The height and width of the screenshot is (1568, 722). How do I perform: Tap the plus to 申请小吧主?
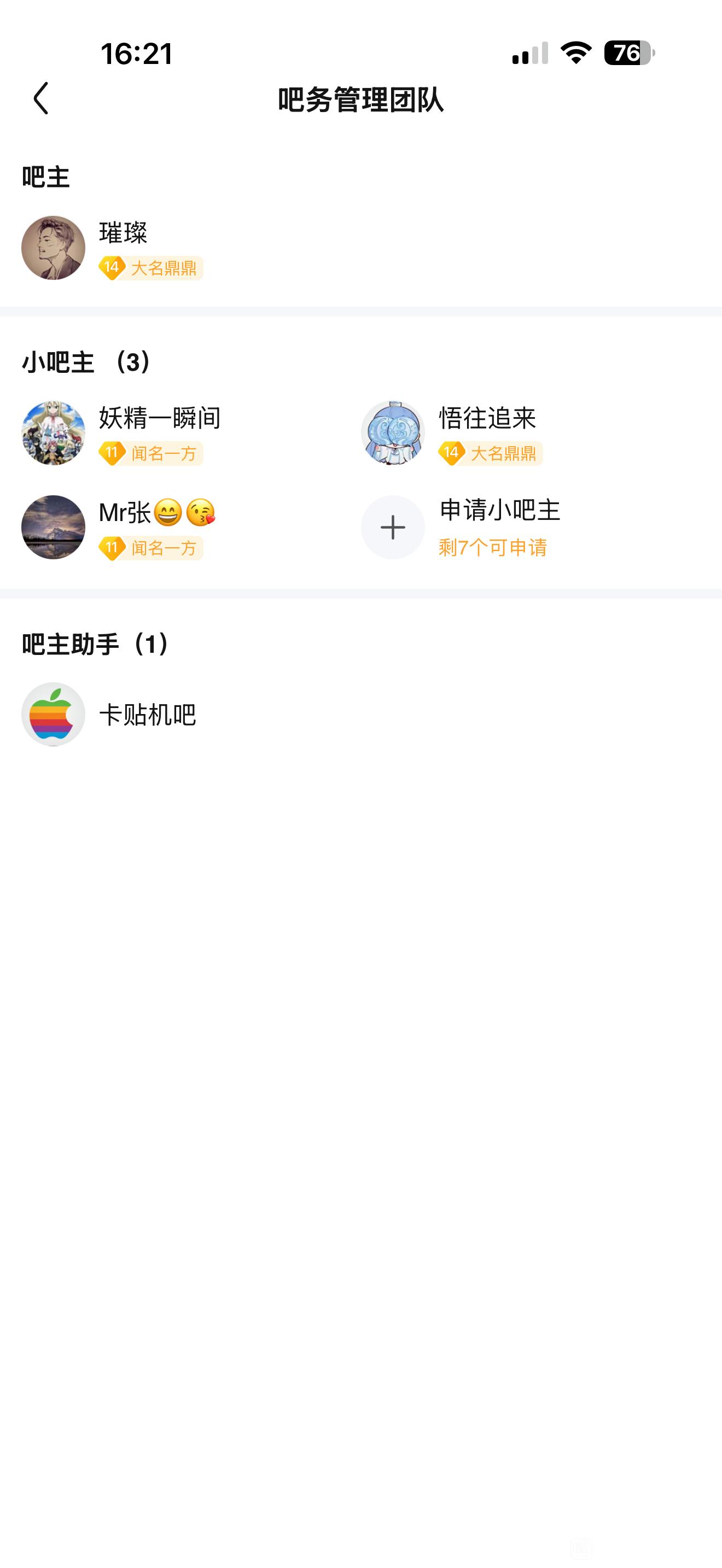(x=393, y=527)
